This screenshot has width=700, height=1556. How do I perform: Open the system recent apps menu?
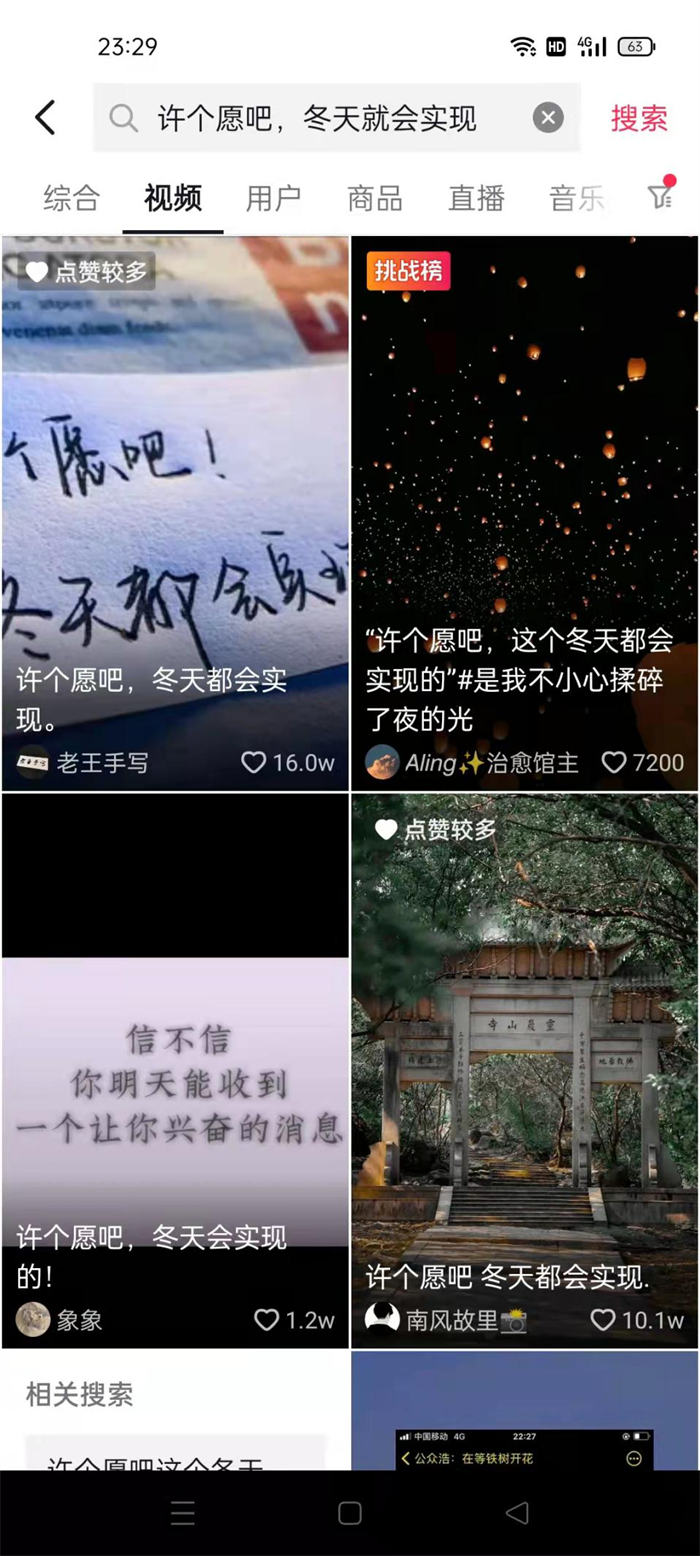tap(183, 1513)
